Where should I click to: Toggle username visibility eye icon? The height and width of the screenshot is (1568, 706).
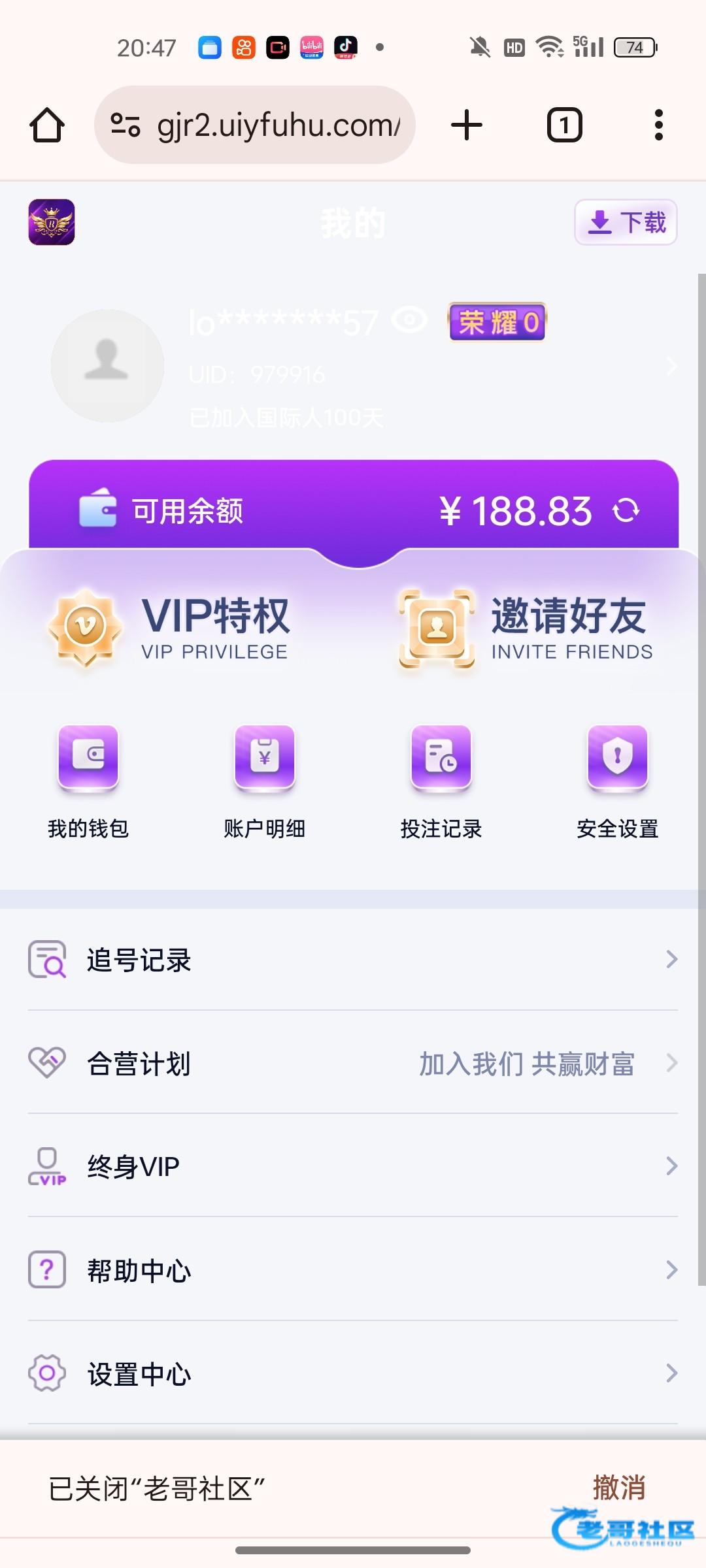coord(409,320)
